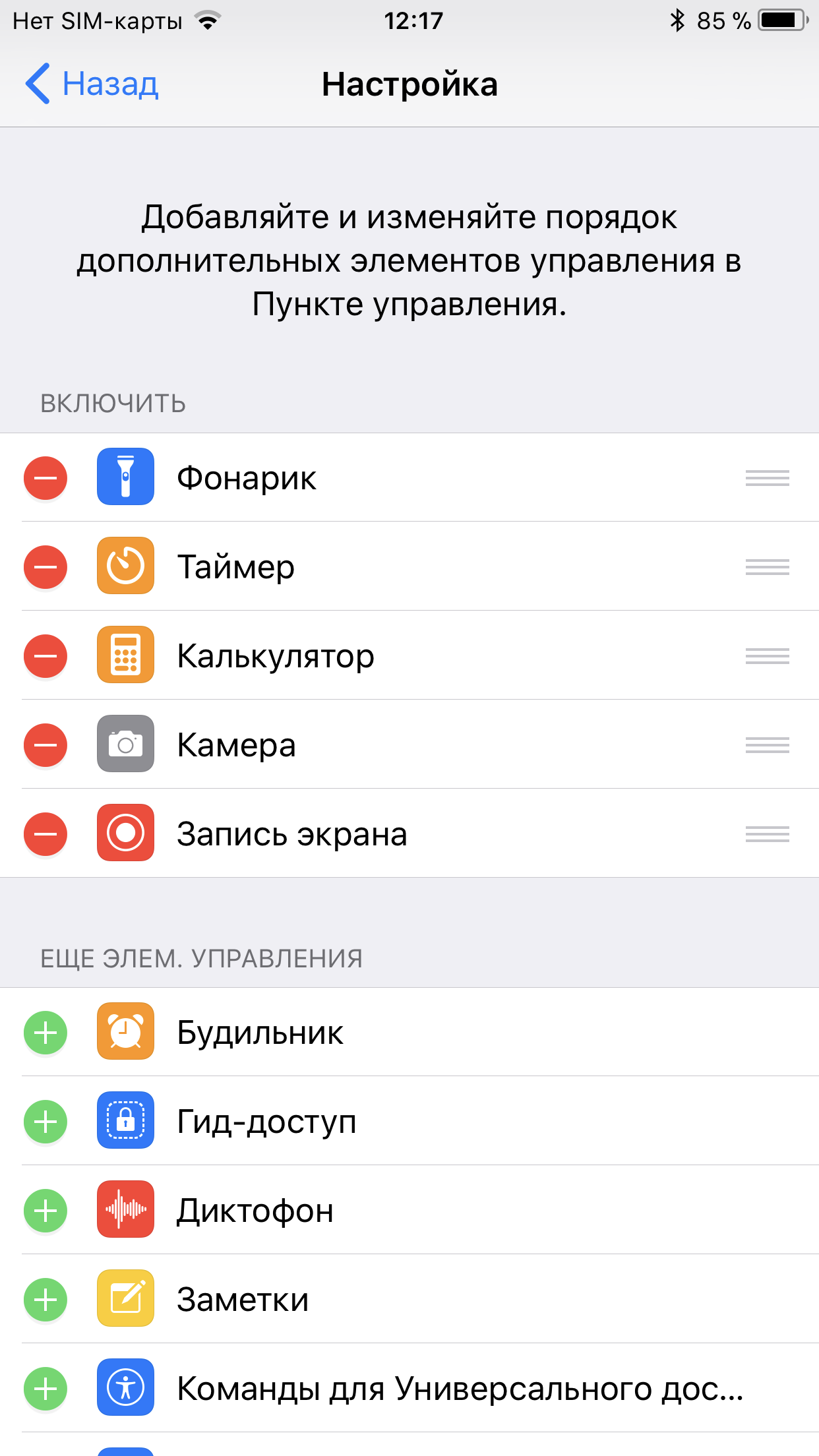Screen dimensions: 819x1456
Task: Remove Таймер from the included list
Action: [45, 566]
